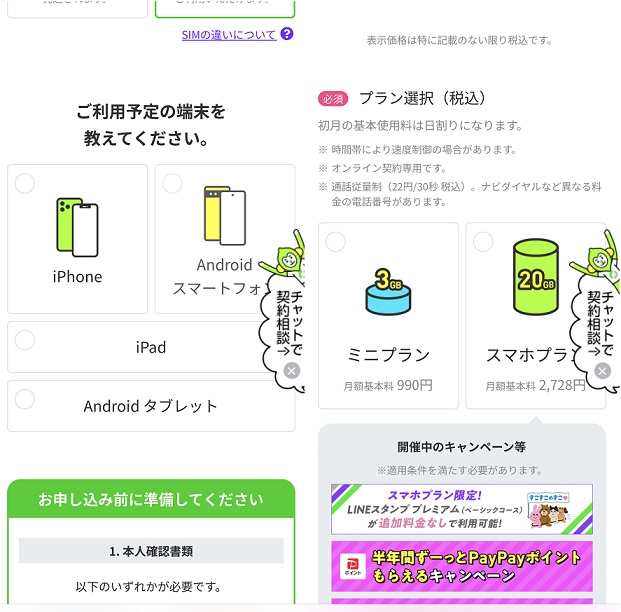Open the LINEスタンプ プレミアム campaign banner
The image size is (621, 612).
(x=461, y=509)
